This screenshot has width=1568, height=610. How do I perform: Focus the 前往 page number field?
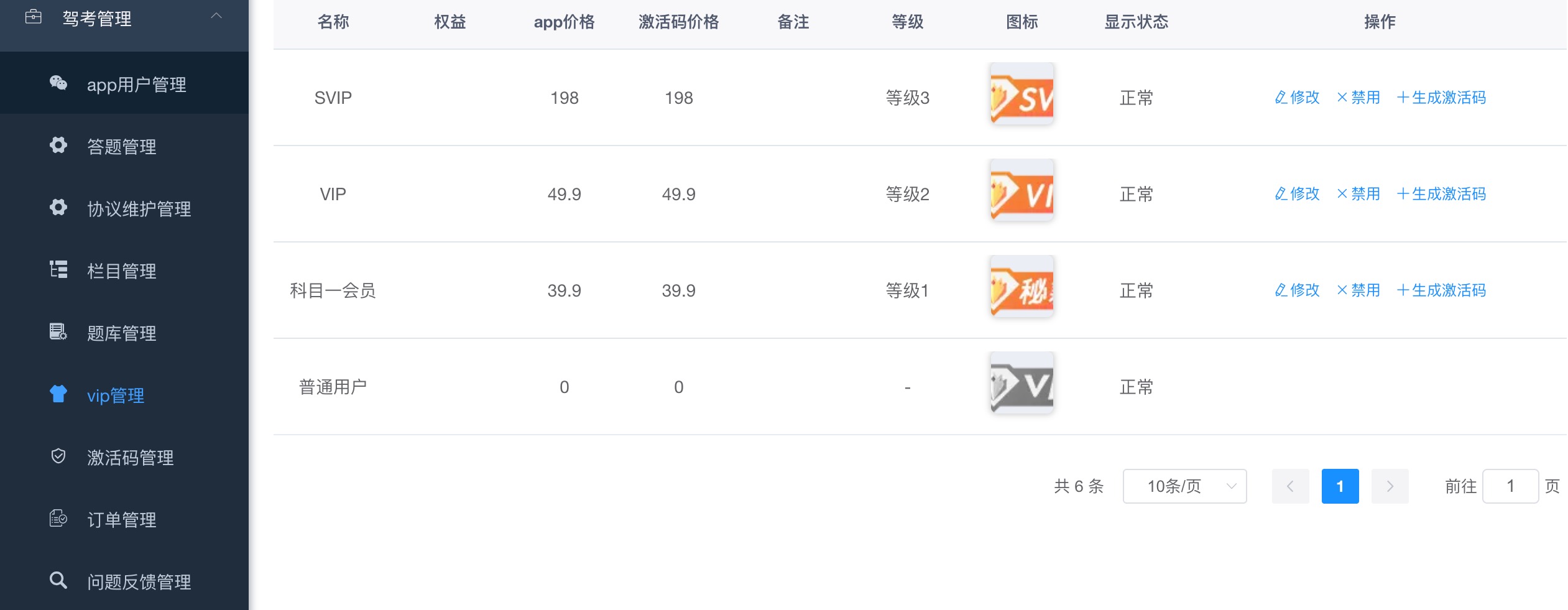(x=1510, y=486)
